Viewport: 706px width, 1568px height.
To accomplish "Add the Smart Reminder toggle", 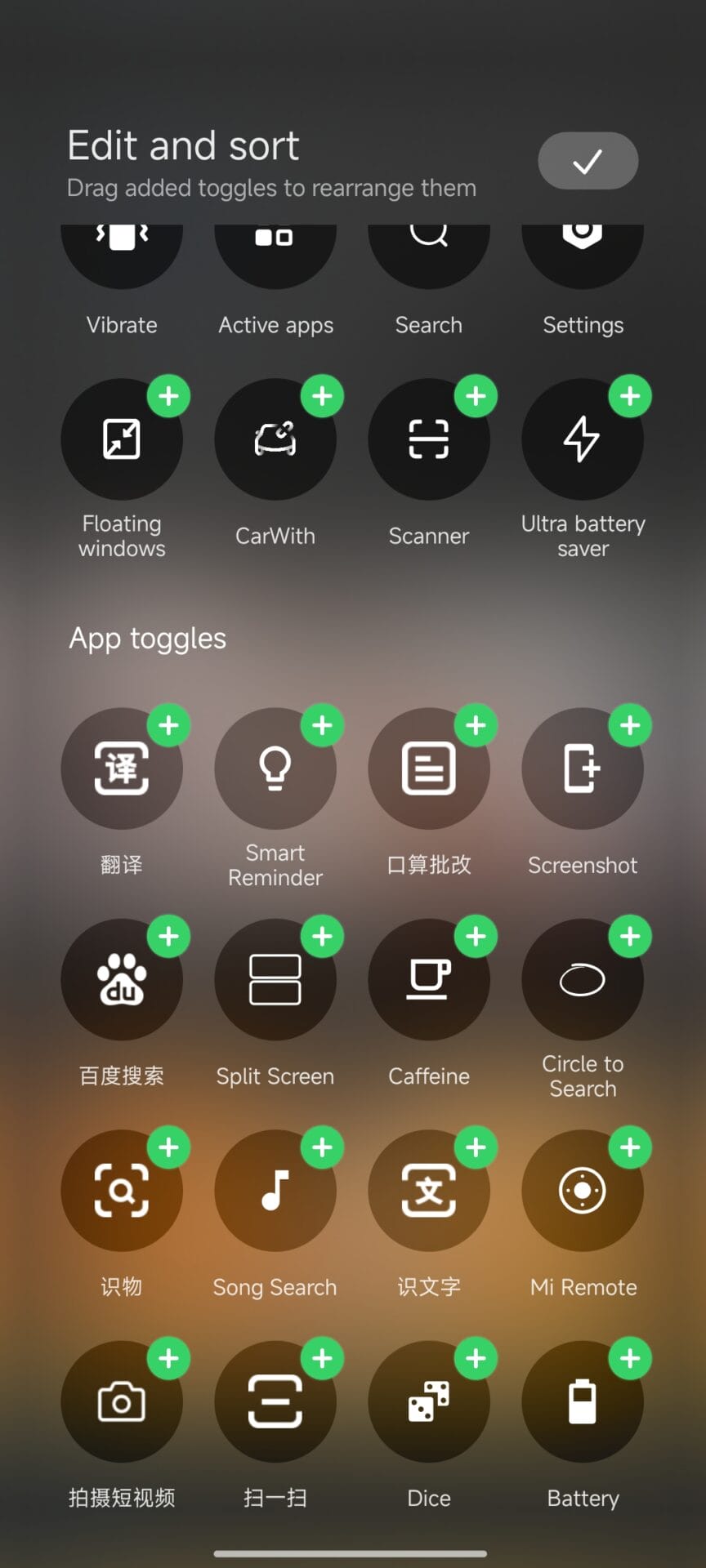I will 322,726.
